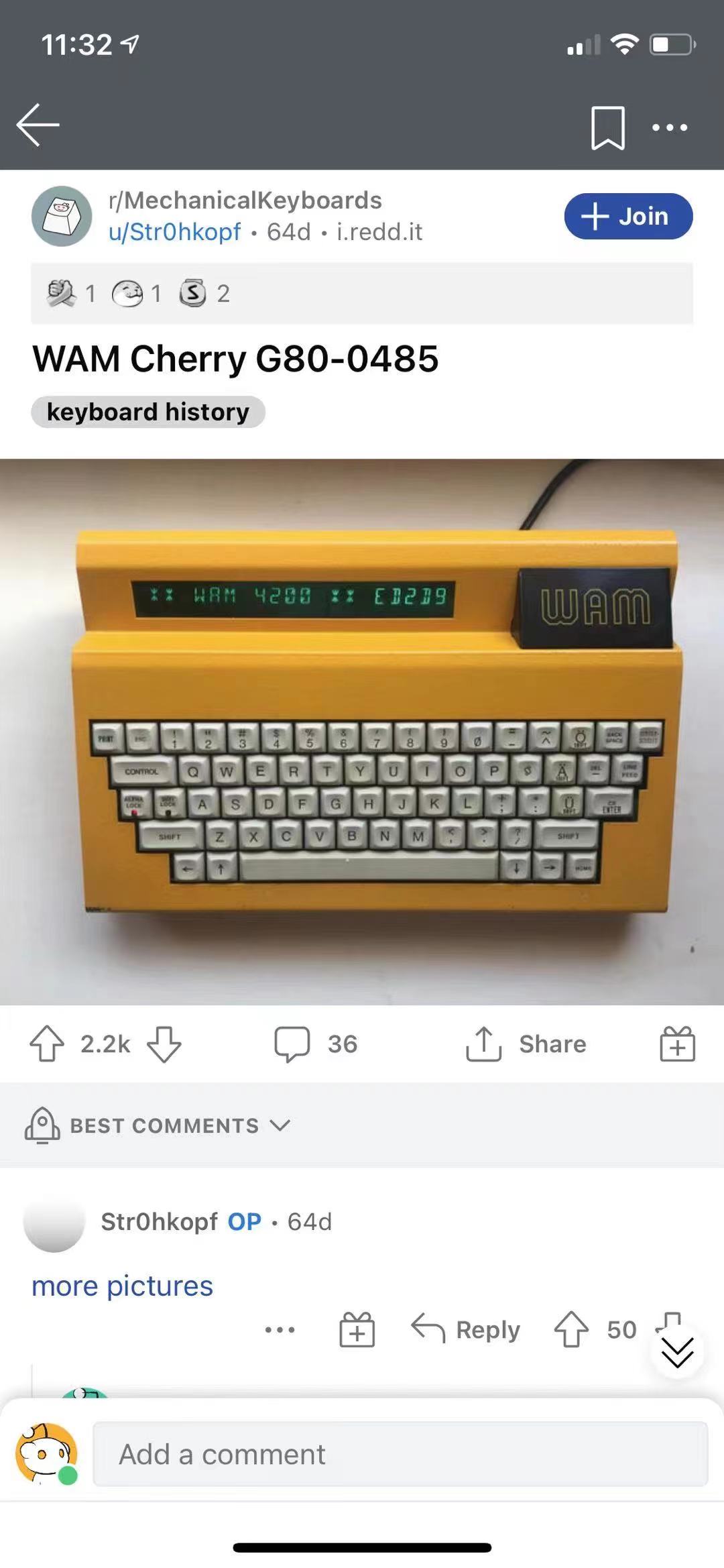The width and height of the screenshot is (724, 1568).
Task: Join r/MechanicalKeyboards
Action: 628,216
